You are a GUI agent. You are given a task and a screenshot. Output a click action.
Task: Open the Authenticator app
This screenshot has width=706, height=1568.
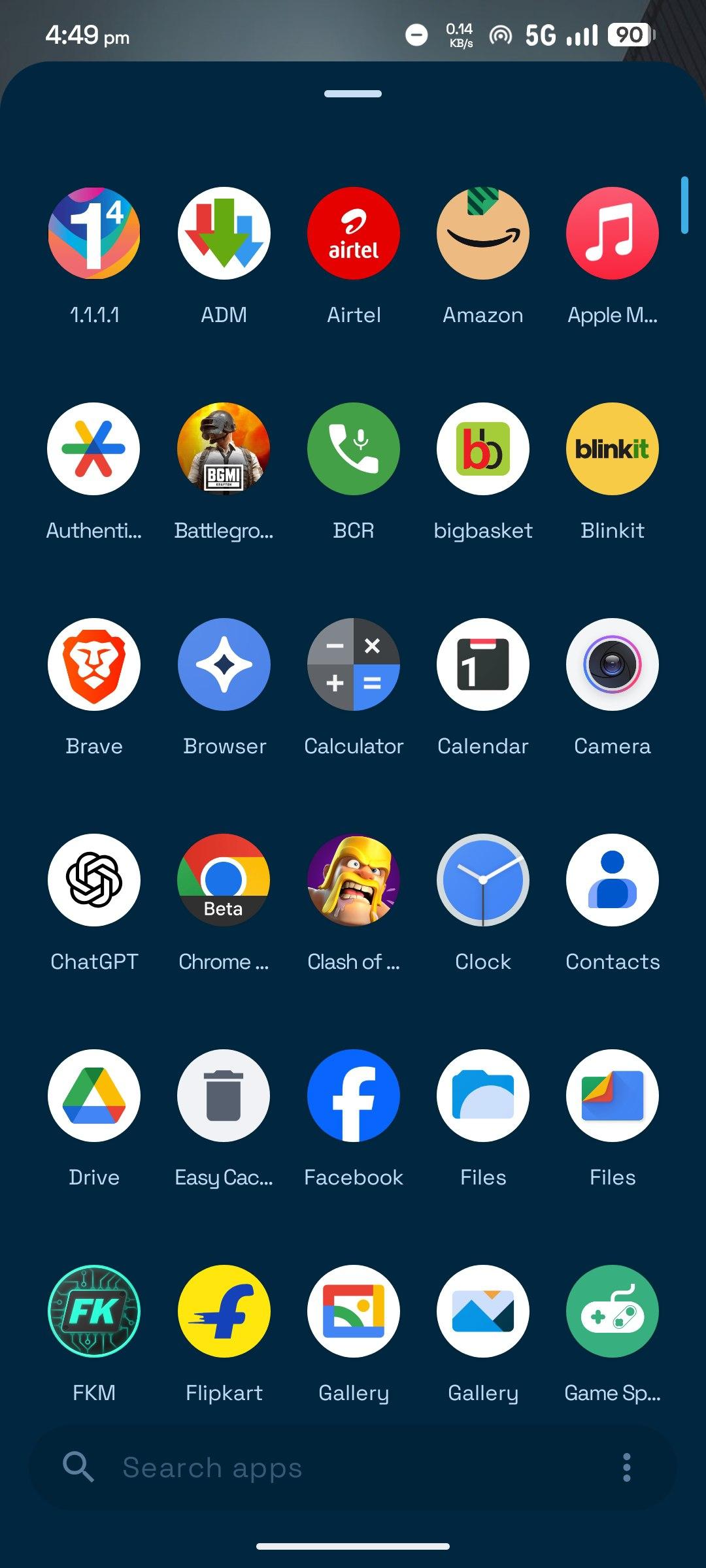[94, 449]
